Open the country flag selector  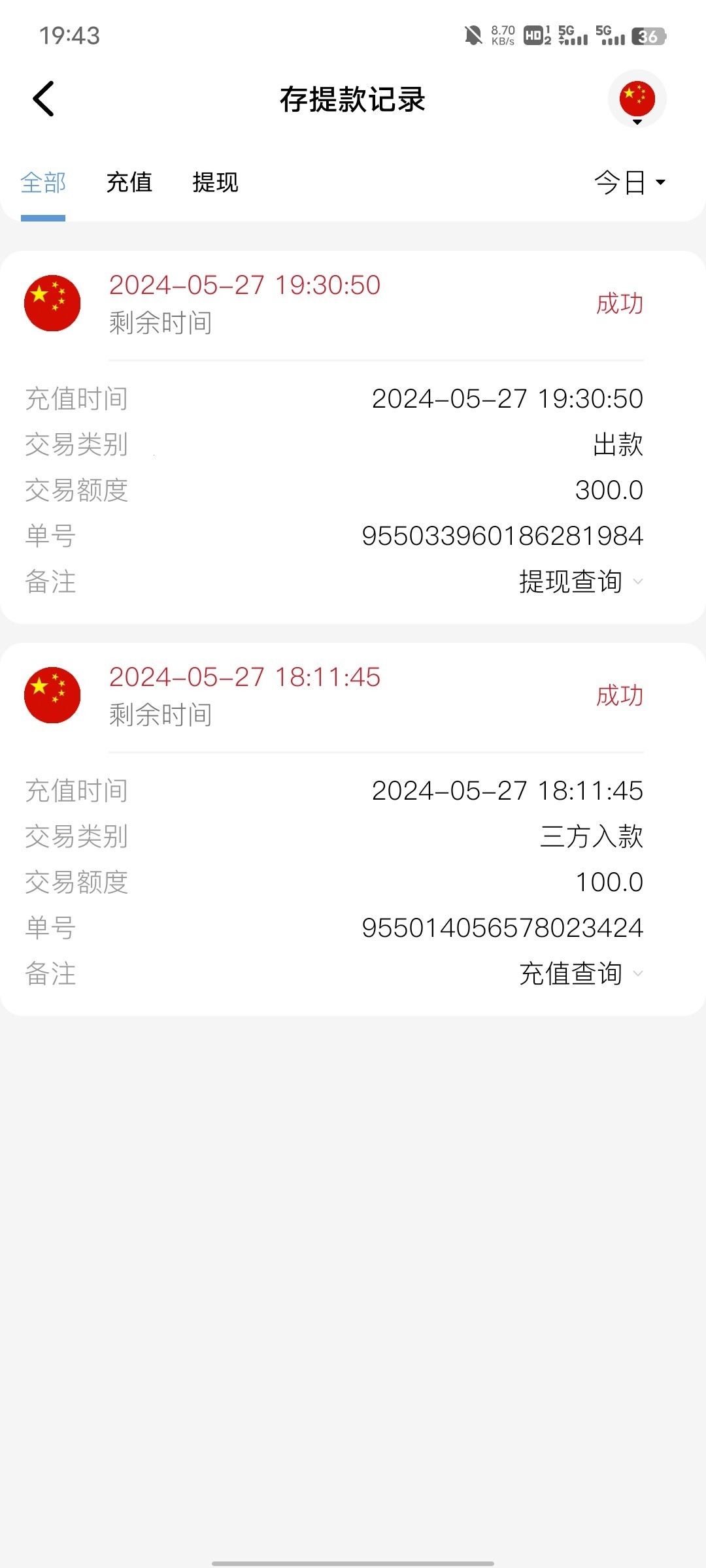[x=637, y=99]
